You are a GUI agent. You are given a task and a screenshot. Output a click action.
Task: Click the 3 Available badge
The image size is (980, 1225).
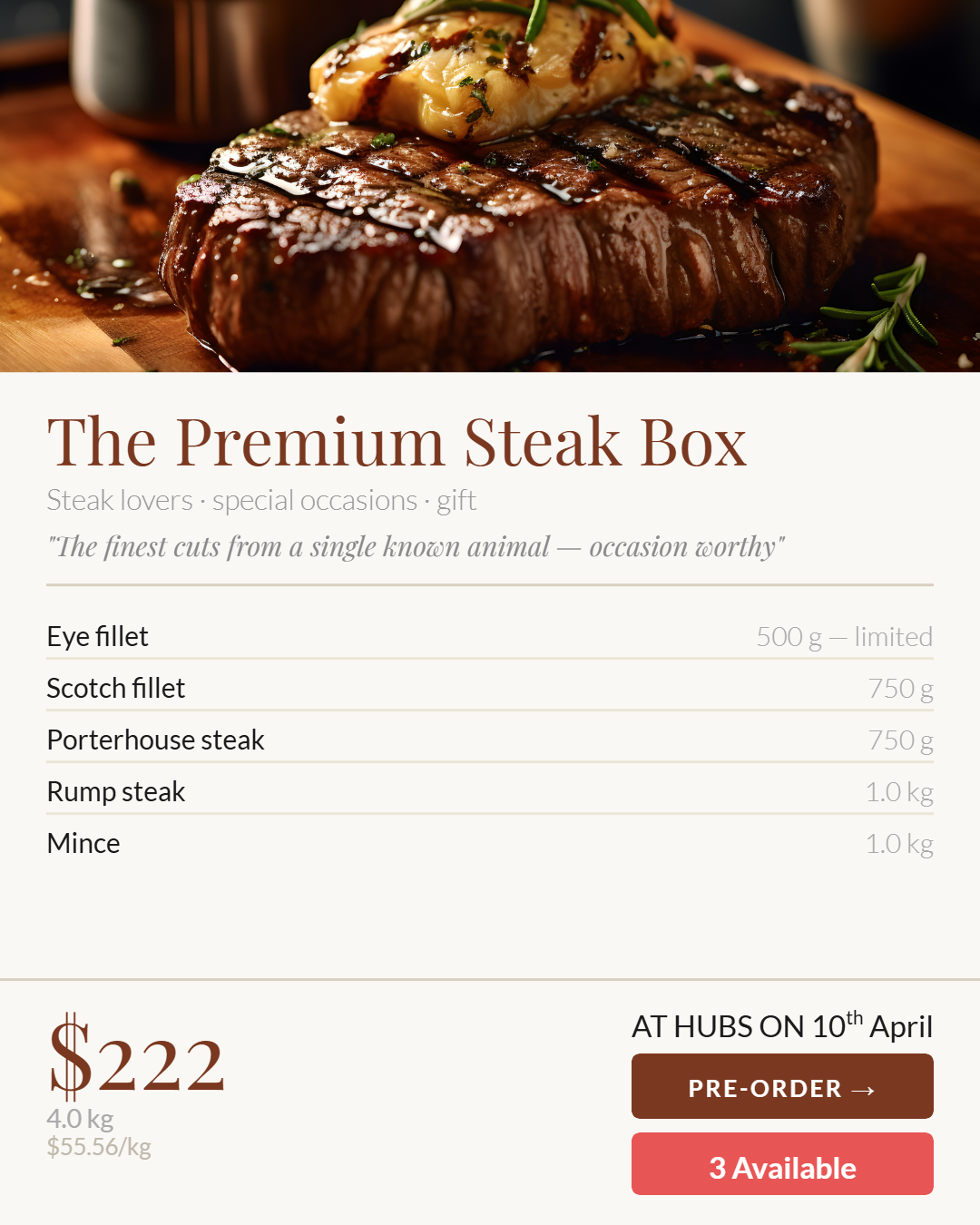[x=781, y=1166]
